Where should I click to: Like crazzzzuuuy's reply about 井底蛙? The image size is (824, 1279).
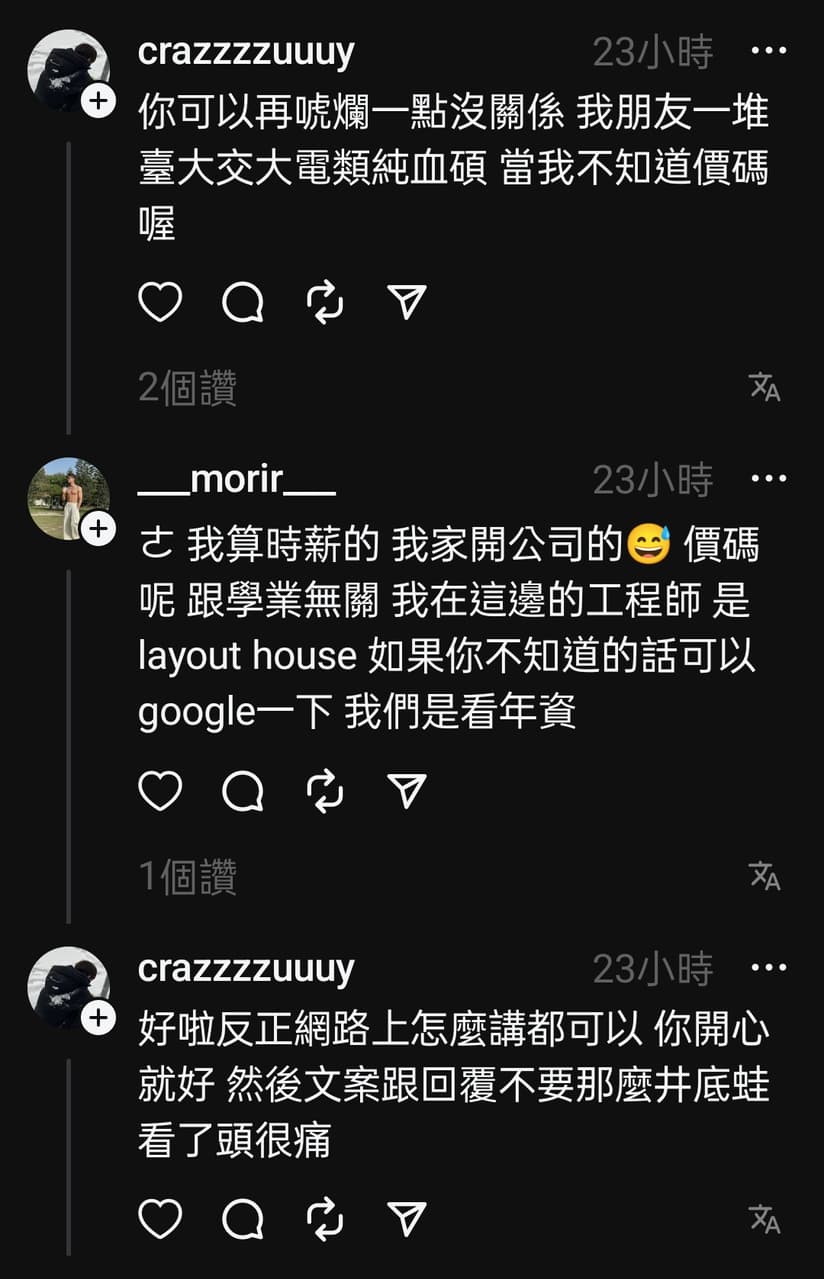tap(160, 1219)
